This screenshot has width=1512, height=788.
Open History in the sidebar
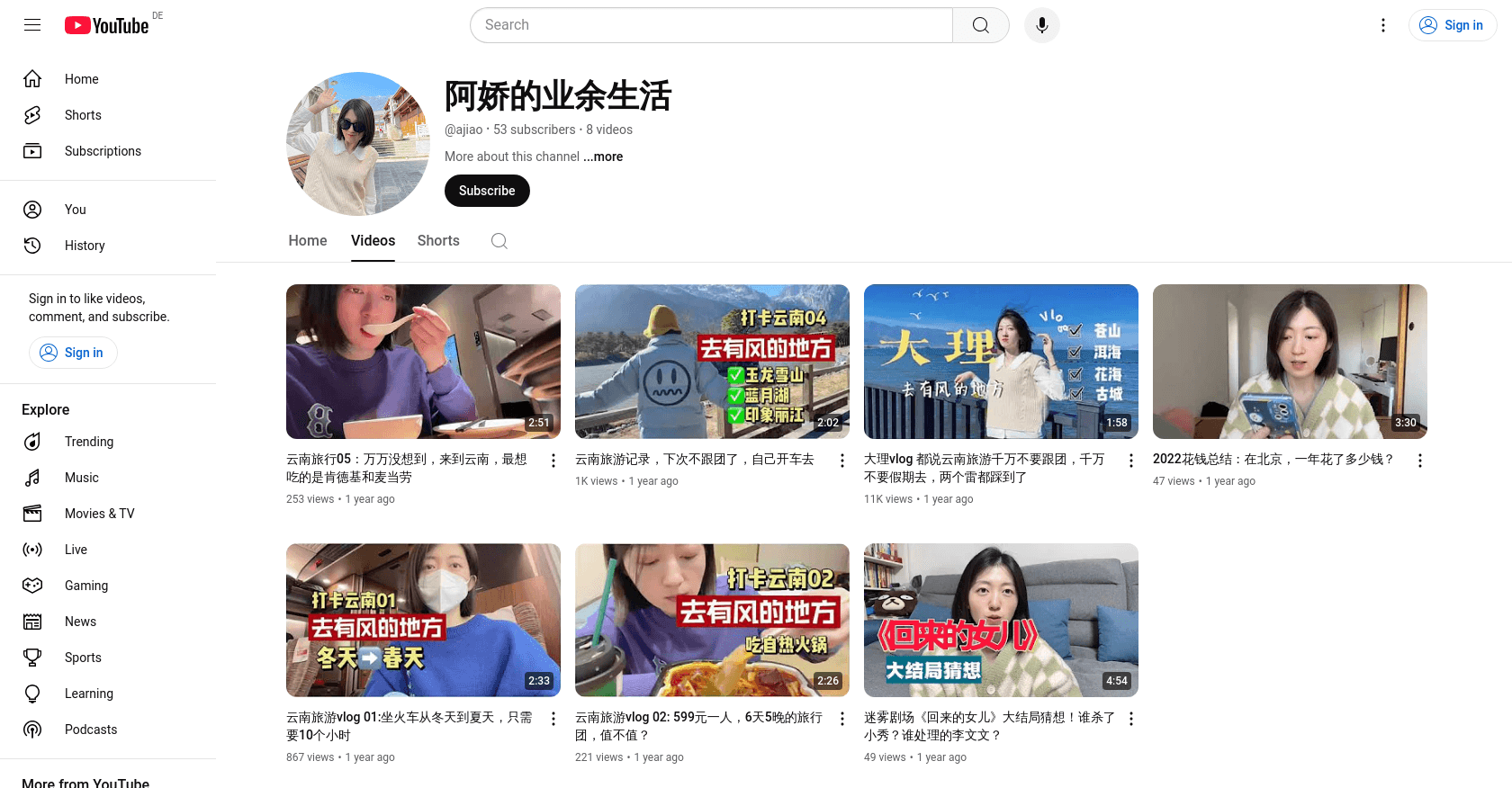tap(85, 246)
